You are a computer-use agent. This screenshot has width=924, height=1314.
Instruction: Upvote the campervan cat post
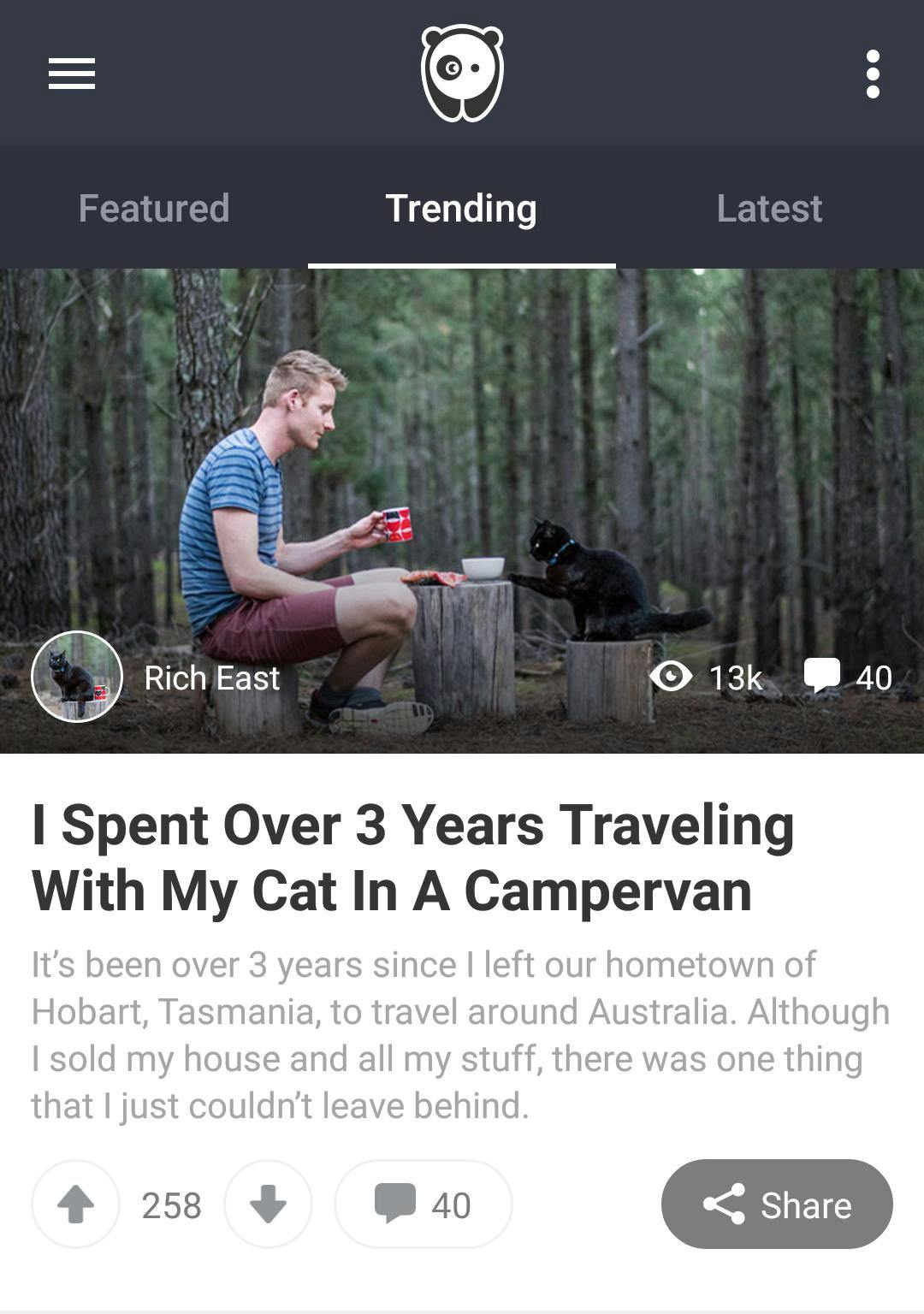(76, 1204)
